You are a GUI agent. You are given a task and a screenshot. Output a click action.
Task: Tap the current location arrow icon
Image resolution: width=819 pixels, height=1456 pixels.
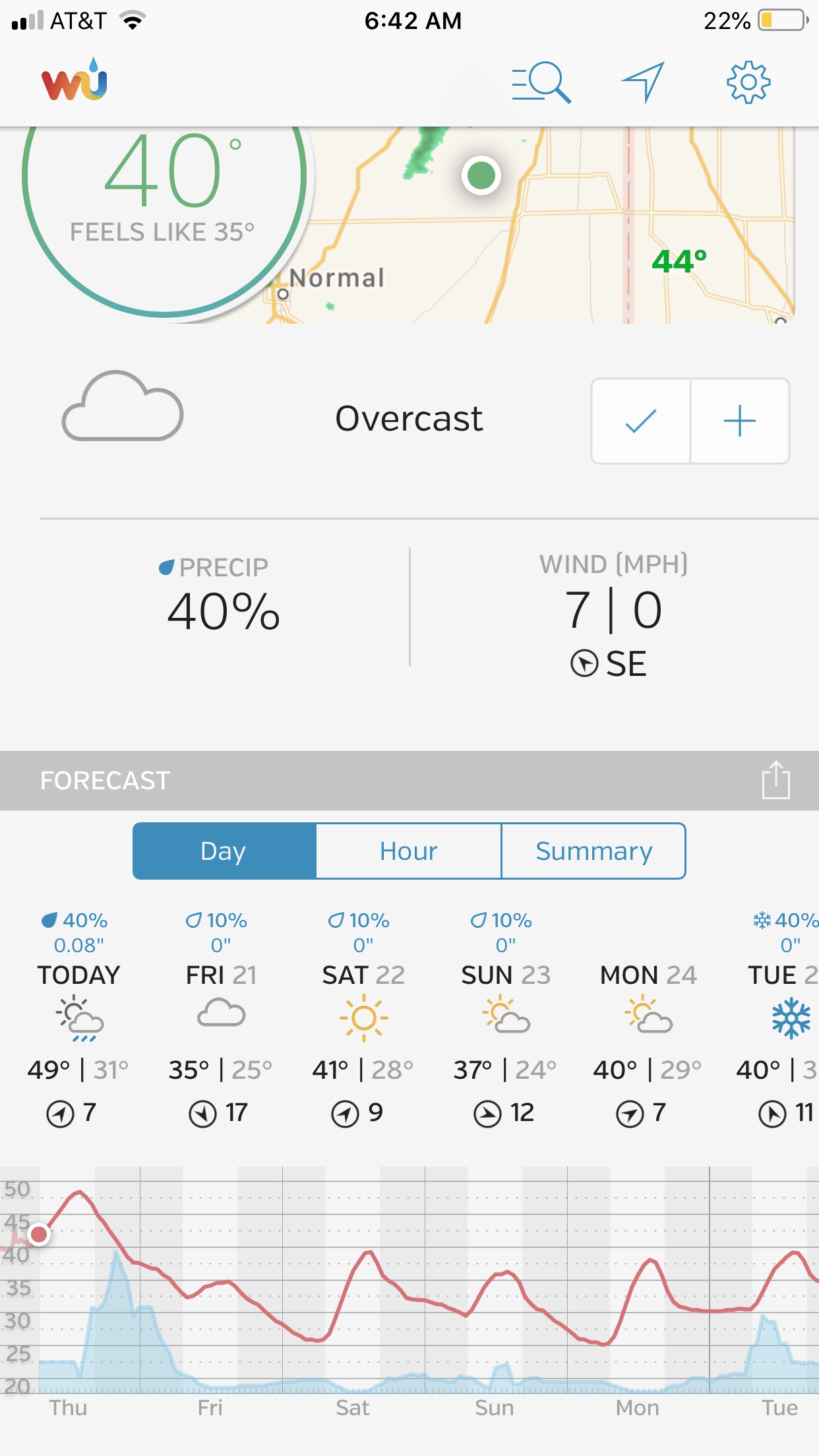(644, 82)
